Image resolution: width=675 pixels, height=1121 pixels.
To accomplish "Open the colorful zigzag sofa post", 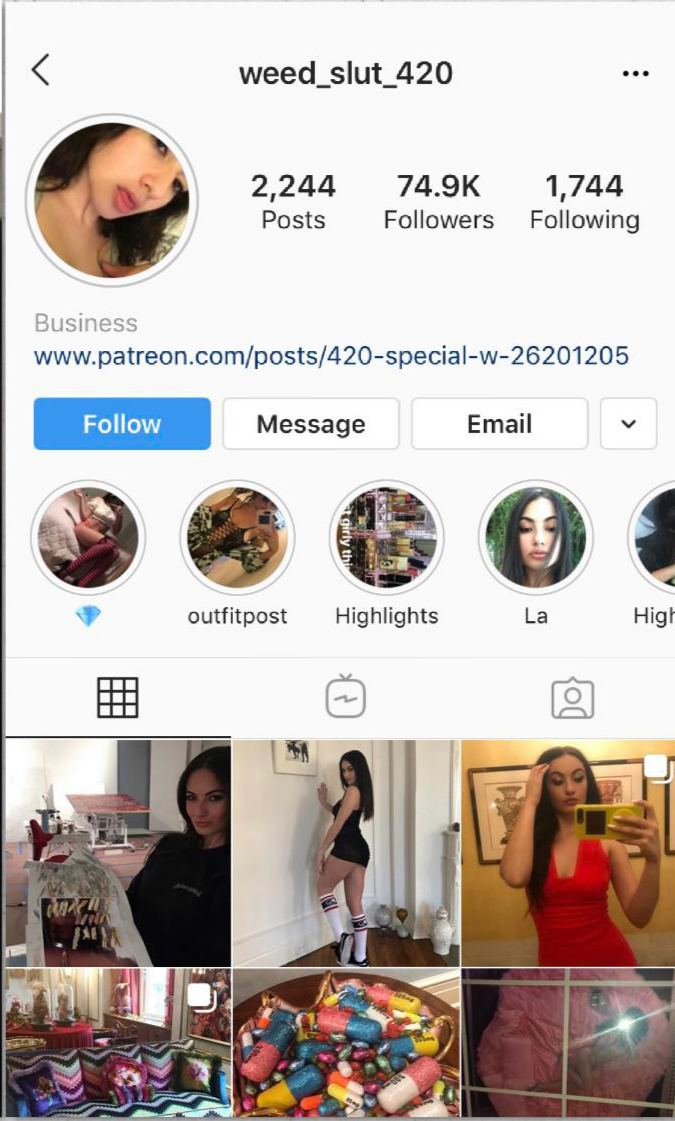I will tap(117, 1042).
